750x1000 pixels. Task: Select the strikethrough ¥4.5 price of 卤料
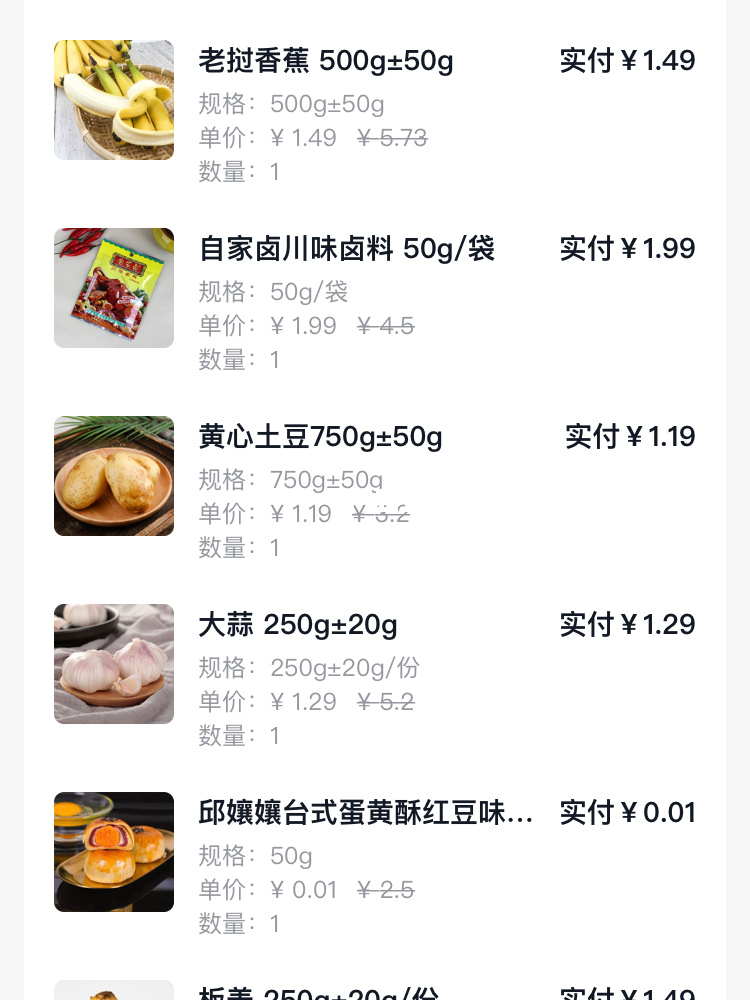tap(385, 326)
